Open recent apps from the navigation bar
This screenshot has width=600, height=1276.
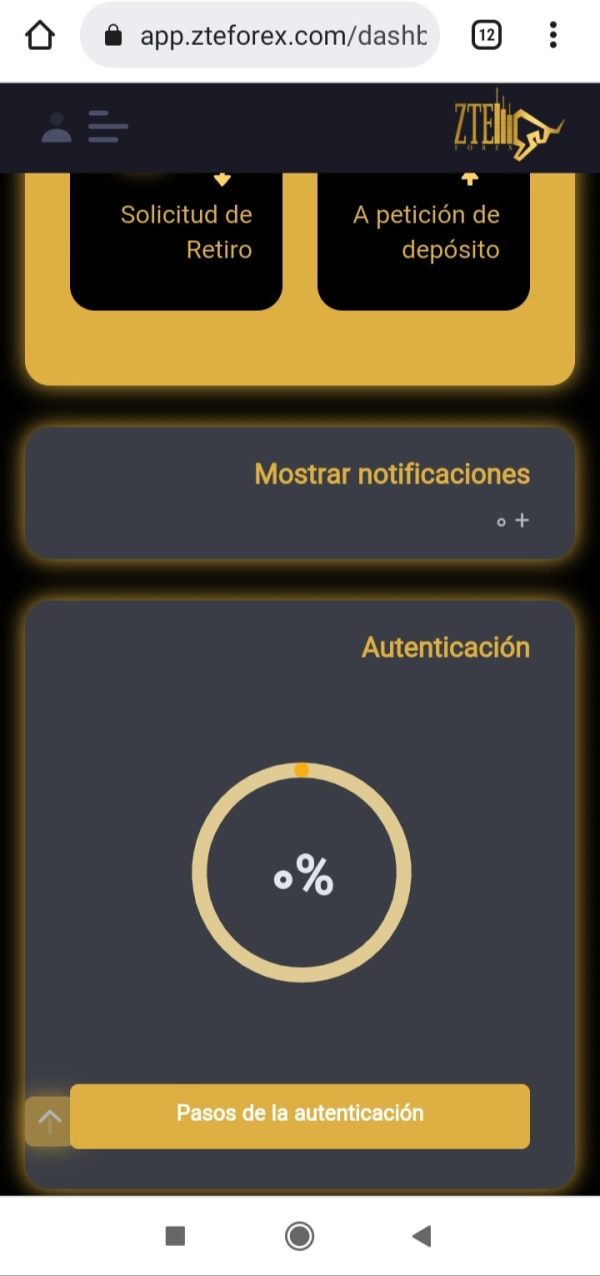coord(175,1236)
